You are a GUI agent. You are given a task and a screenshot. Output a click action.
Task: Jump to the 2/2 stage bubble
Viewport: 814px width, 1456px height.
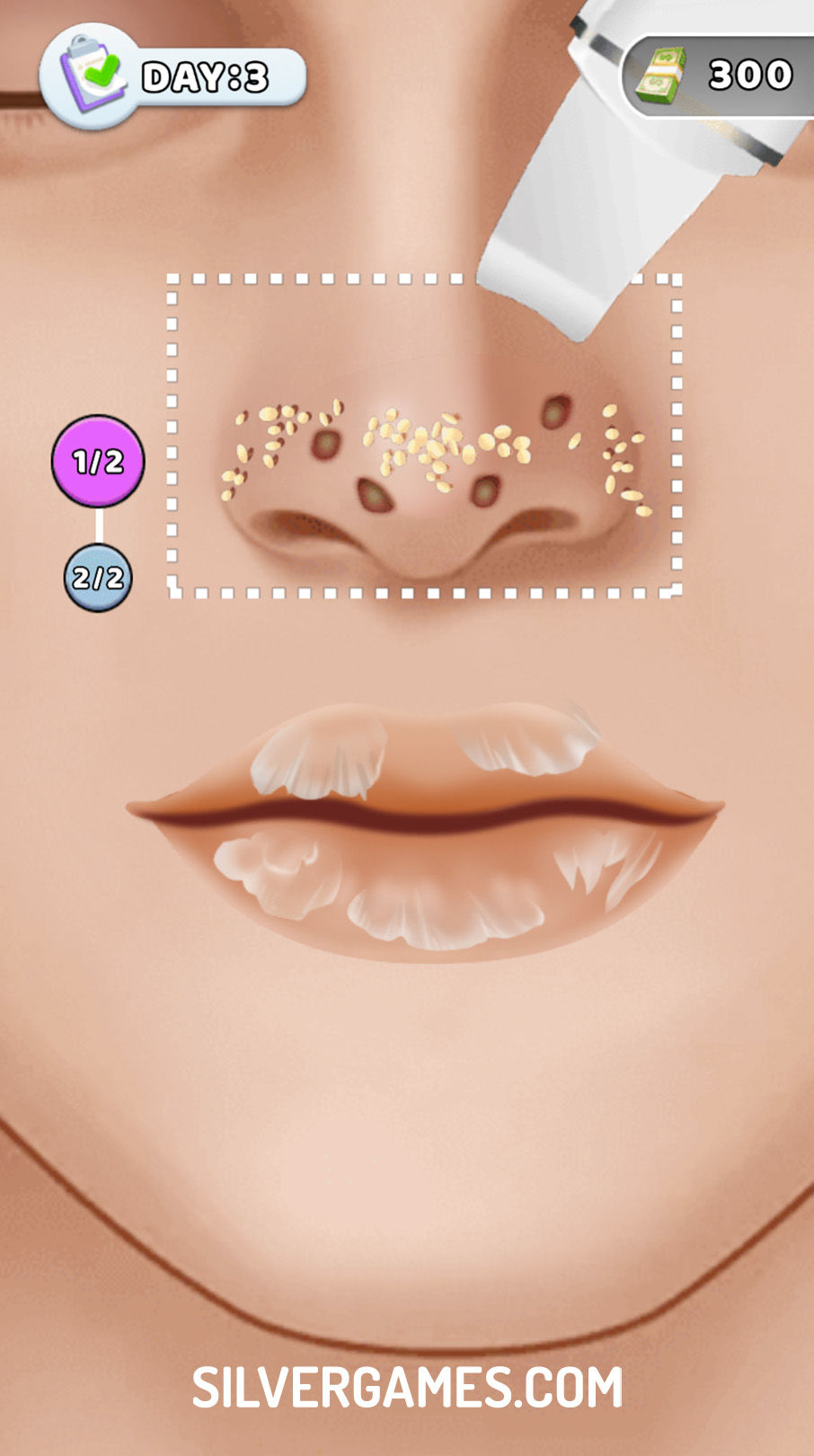pyautogui.click(x=98, y=578)
